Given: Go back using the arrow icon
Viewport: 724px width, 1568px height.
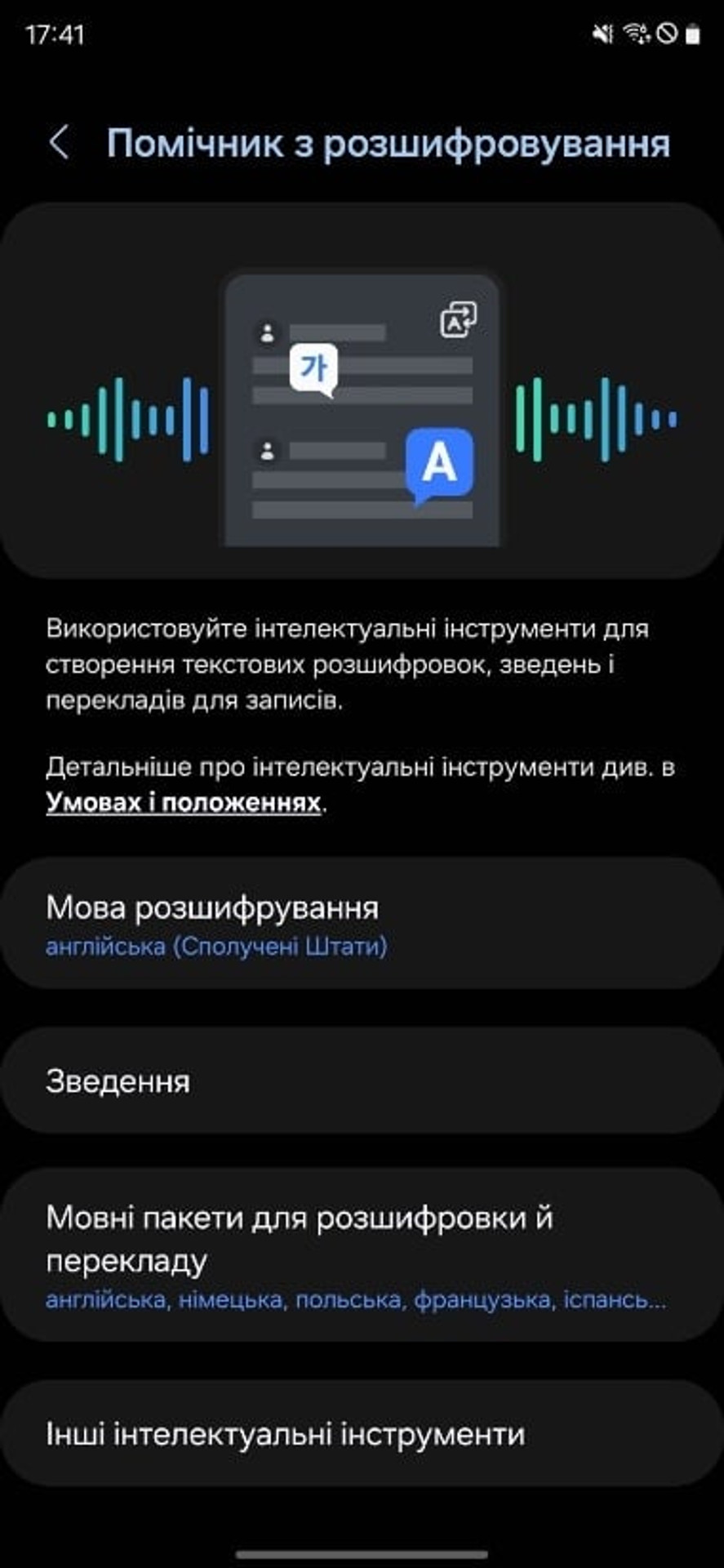Looking at the screenshot, I should point(59,143).
